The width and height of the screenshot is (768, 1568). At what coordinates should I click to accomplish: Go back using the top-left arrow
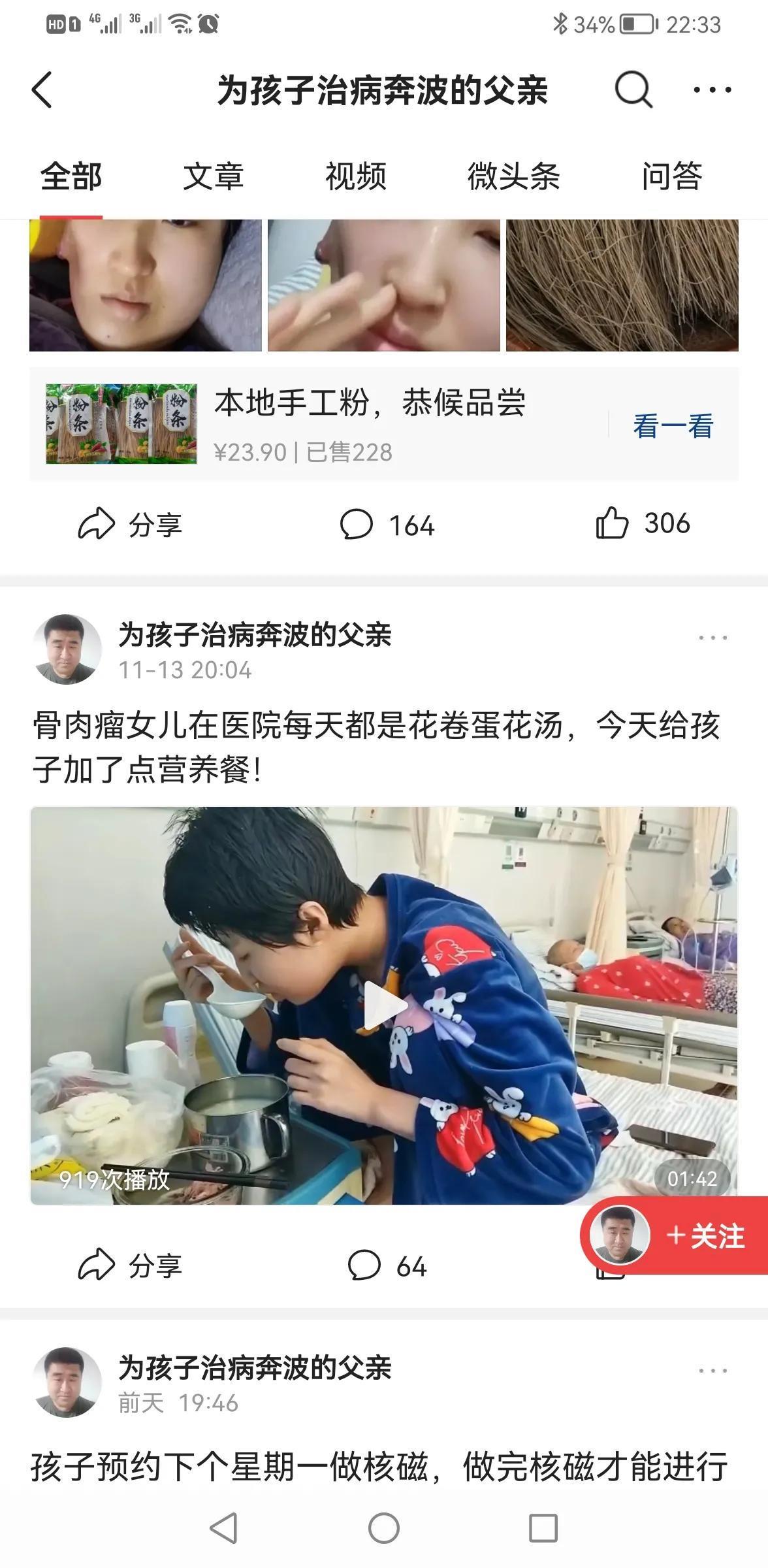click(x=42, y=90)
